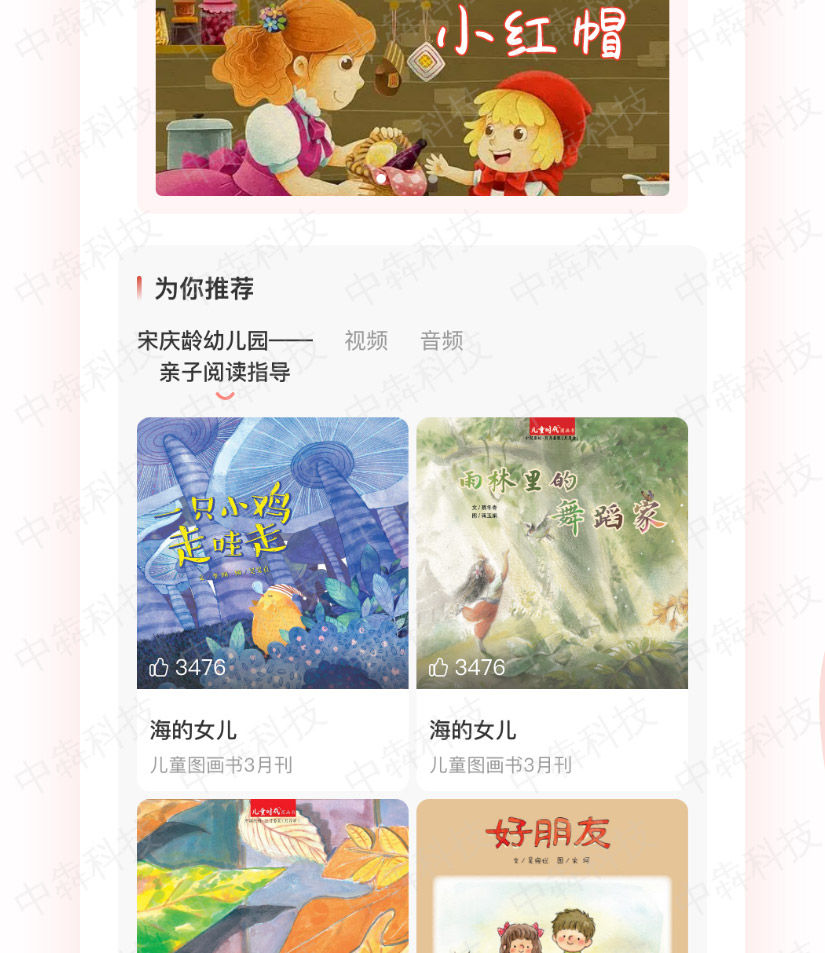Screen dimensions: 825x953
Task: Select the 宋庆龄幼儿园——亲子阅读指导 tab
Action: 225,356
